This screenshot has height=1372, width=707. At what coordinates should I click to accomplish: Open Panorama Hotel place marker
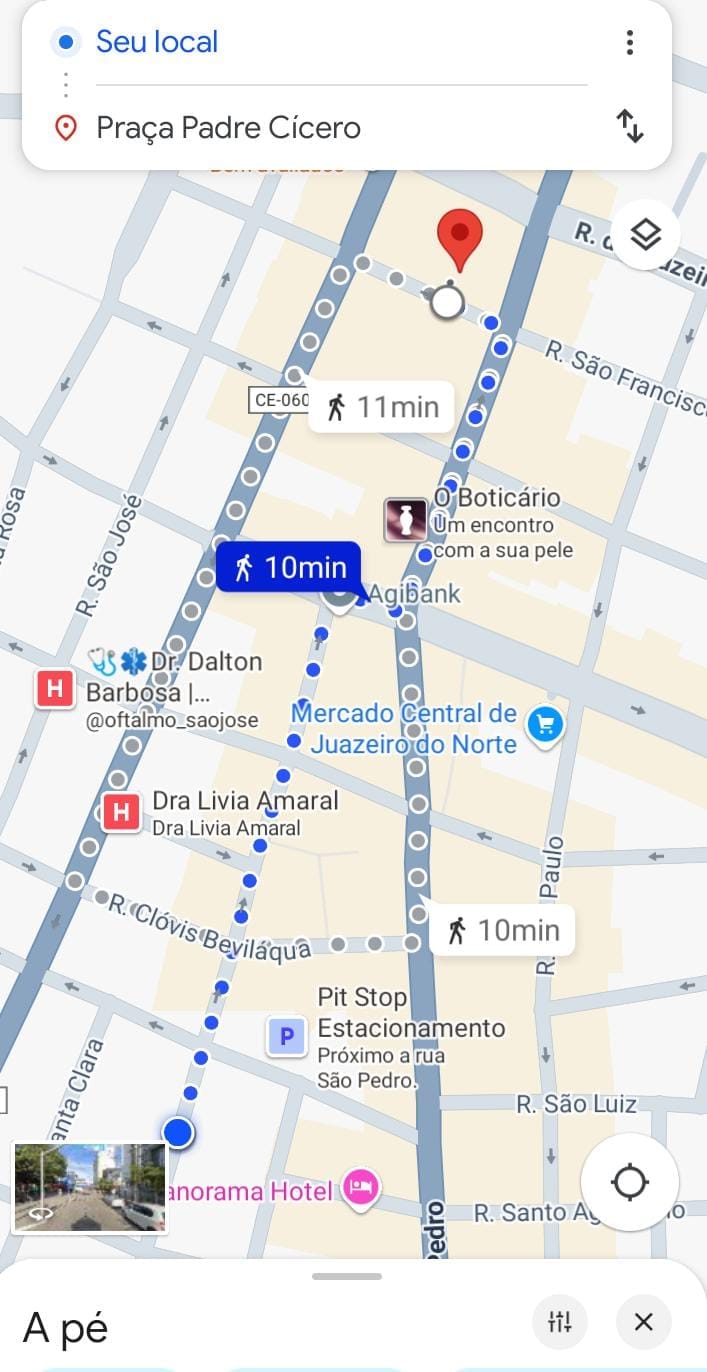pyautogui.click(x=360, y=1187)
